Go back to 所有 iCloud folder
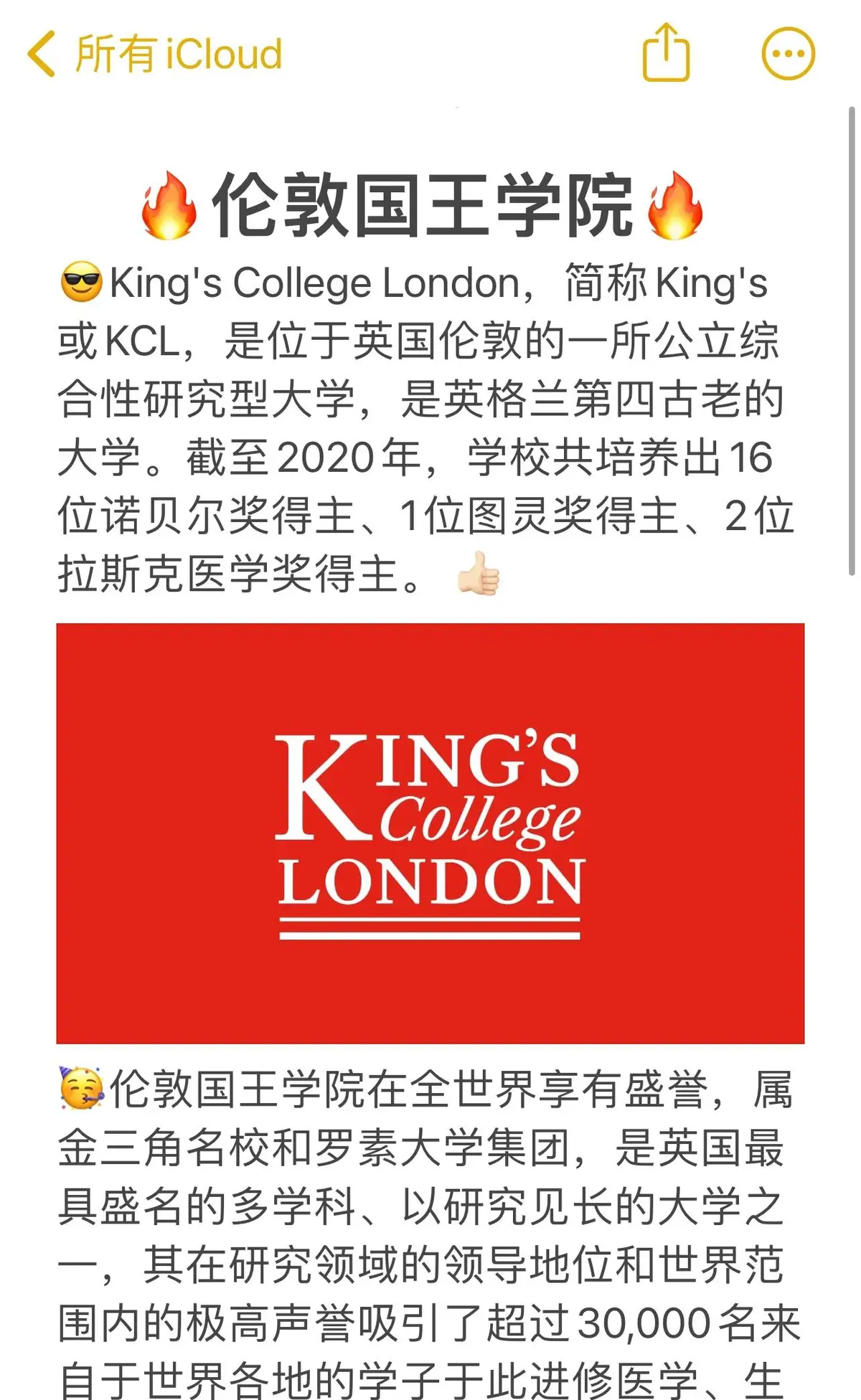This screenshot has width=861, height=1400. 154,54
